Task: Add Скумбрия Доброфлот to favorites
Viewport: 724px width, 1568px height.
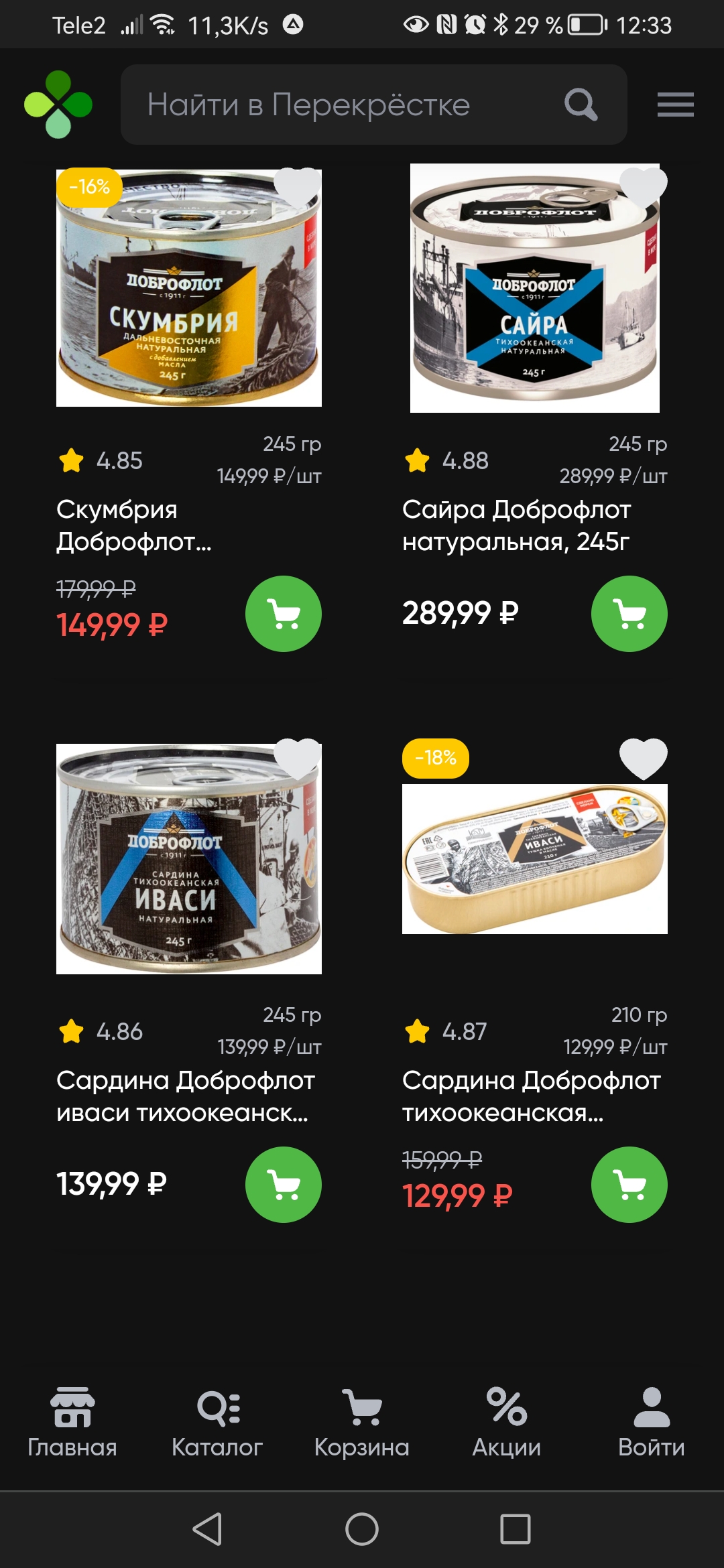Action: tap(298, 186)
